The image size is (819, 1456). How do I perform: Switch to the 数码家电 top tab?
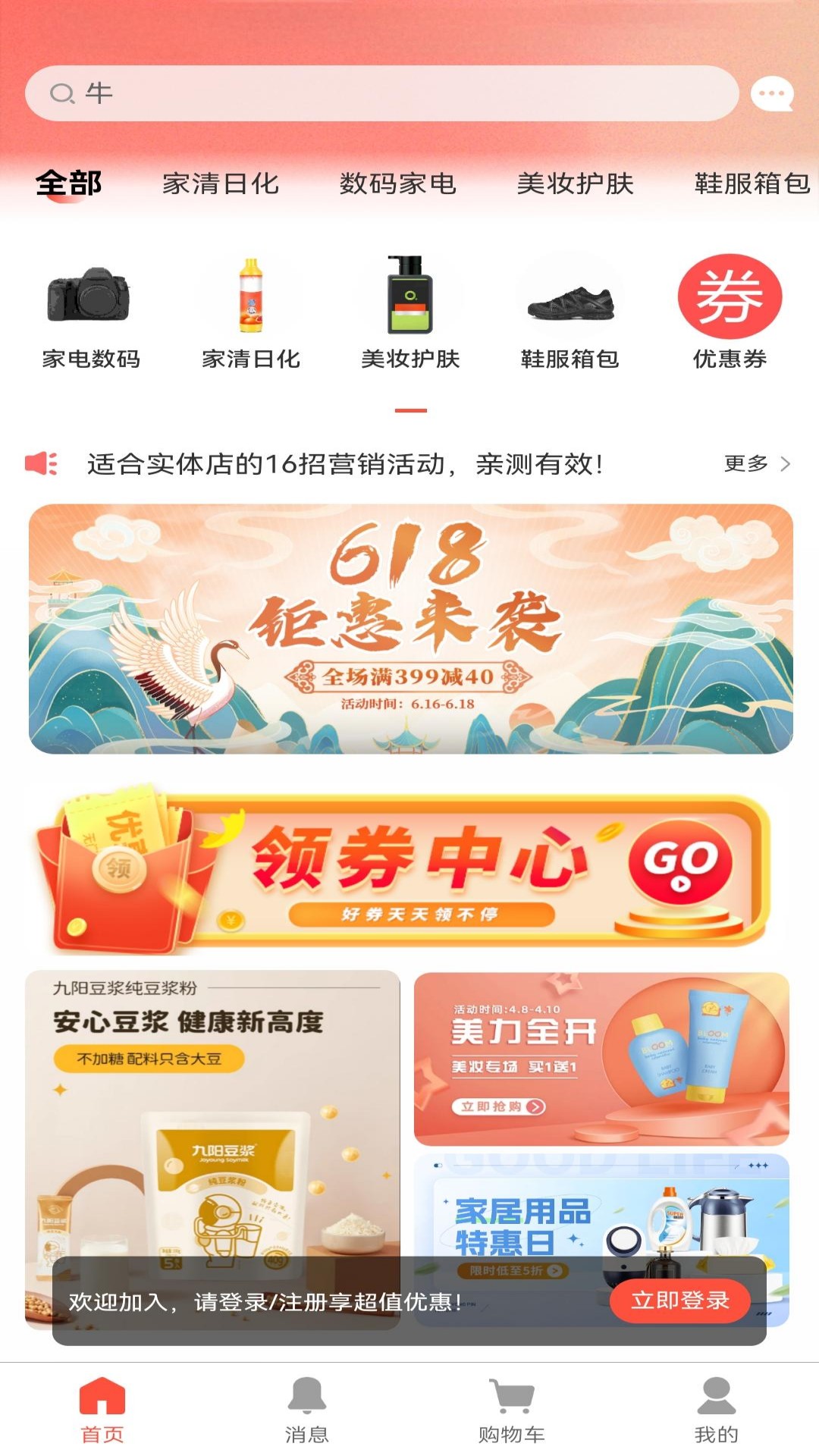click(x=397, y=184)
